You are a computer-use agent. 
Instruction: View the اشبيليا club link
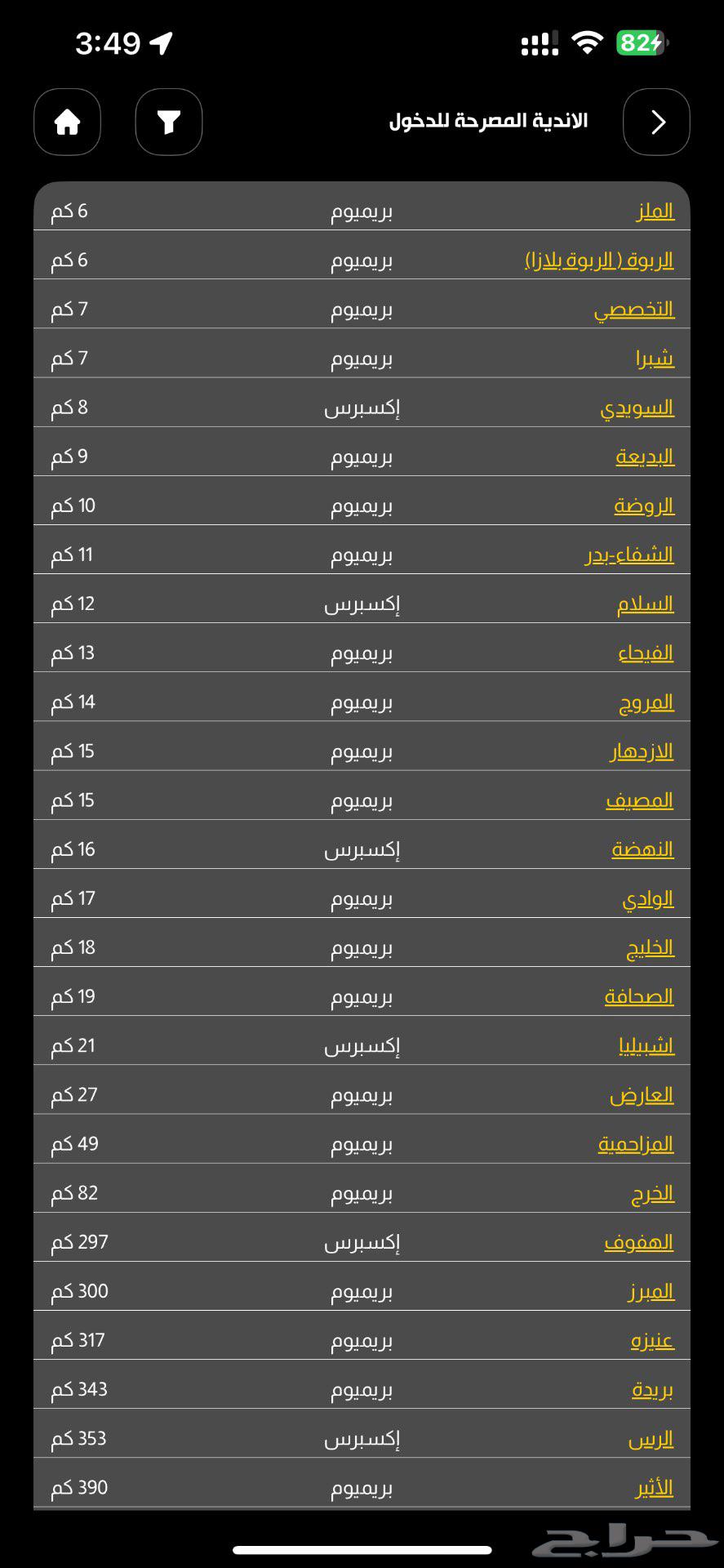pyautogui.click(x=646, y=1045)
